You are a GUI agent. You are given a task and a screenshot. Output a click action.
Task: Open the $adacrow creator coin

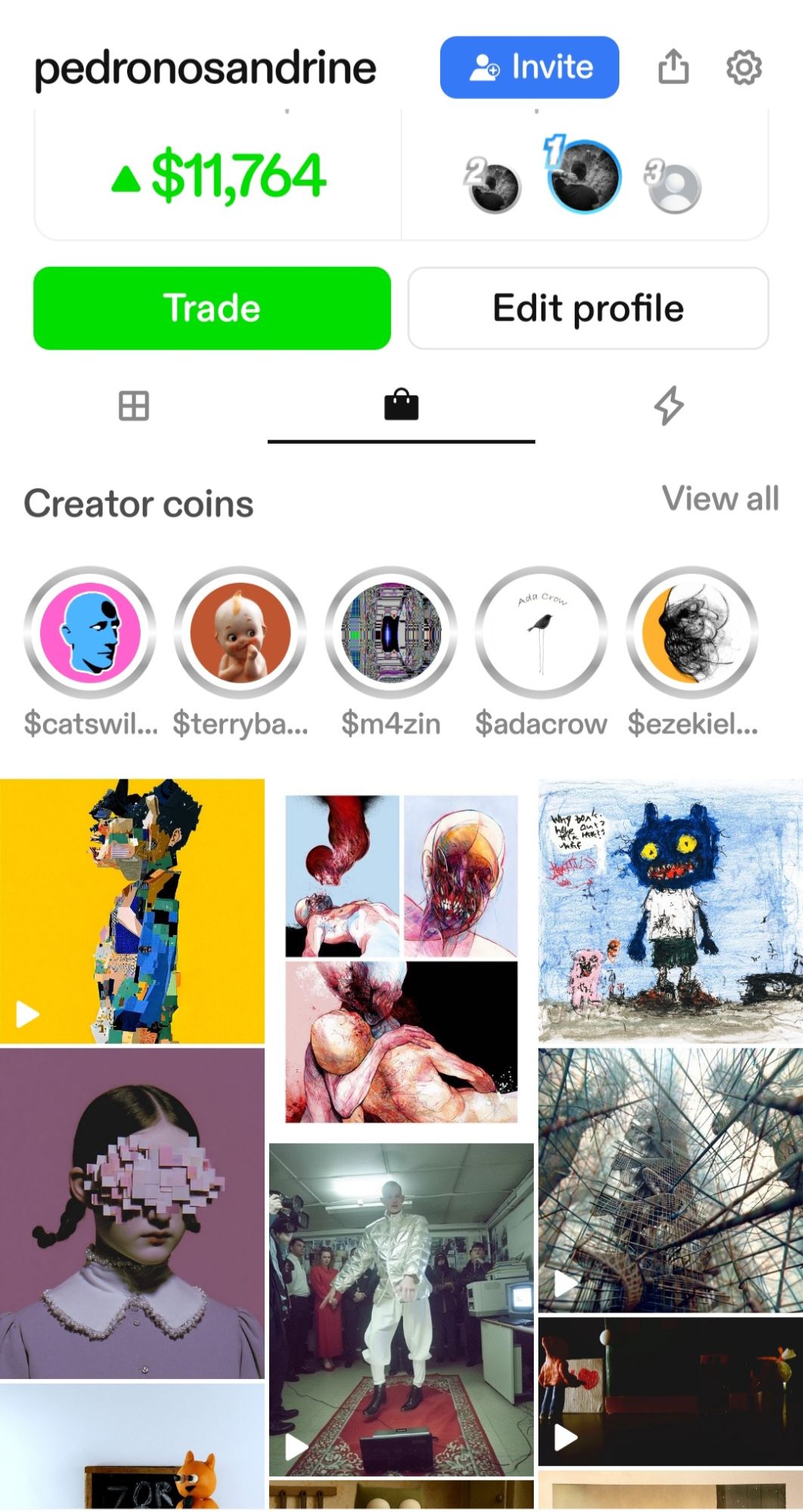pos(541,632)
